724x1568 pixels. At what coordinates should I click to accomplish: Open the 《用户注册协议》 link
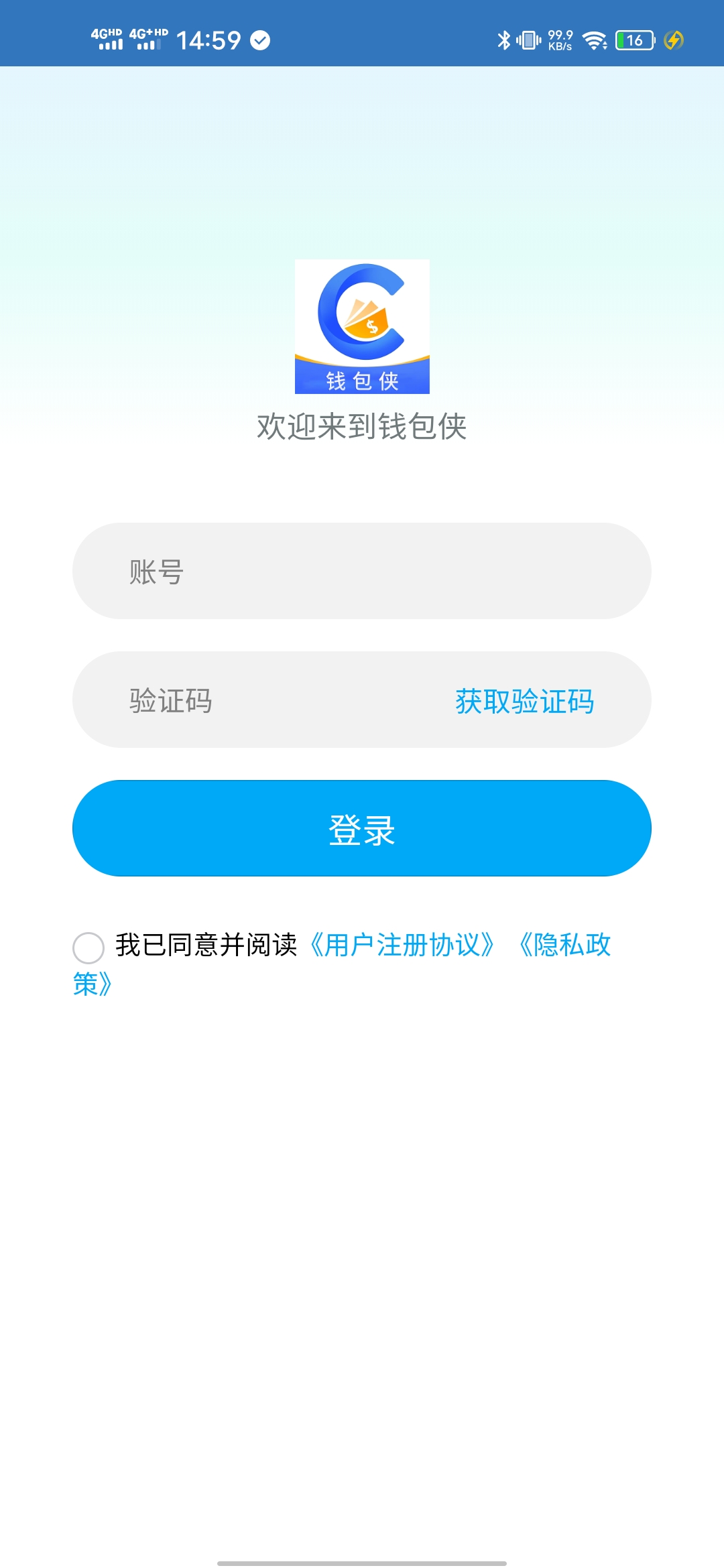click(x=402, y=945)
